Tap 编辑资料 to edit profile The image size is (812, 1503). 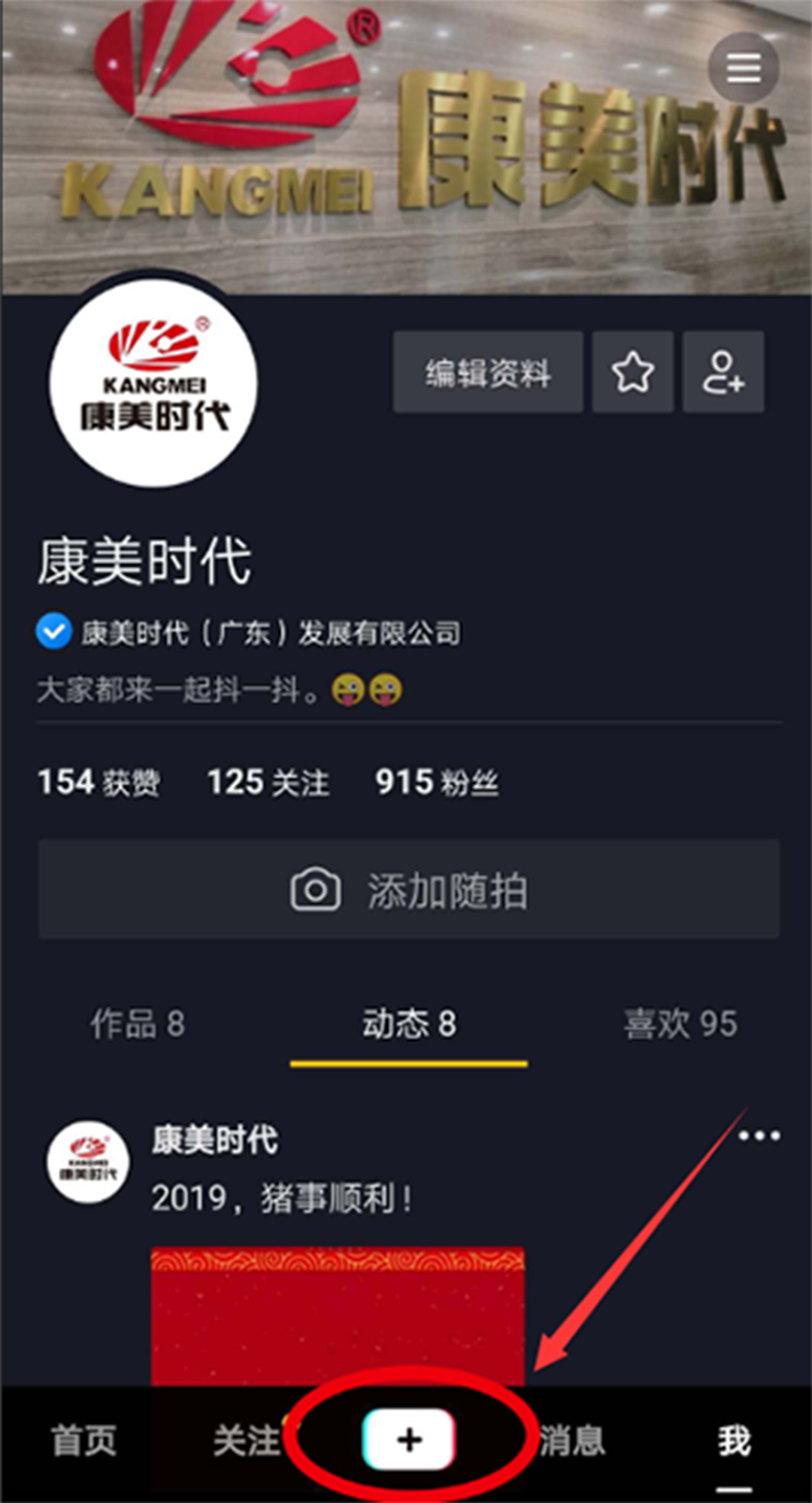487,372
